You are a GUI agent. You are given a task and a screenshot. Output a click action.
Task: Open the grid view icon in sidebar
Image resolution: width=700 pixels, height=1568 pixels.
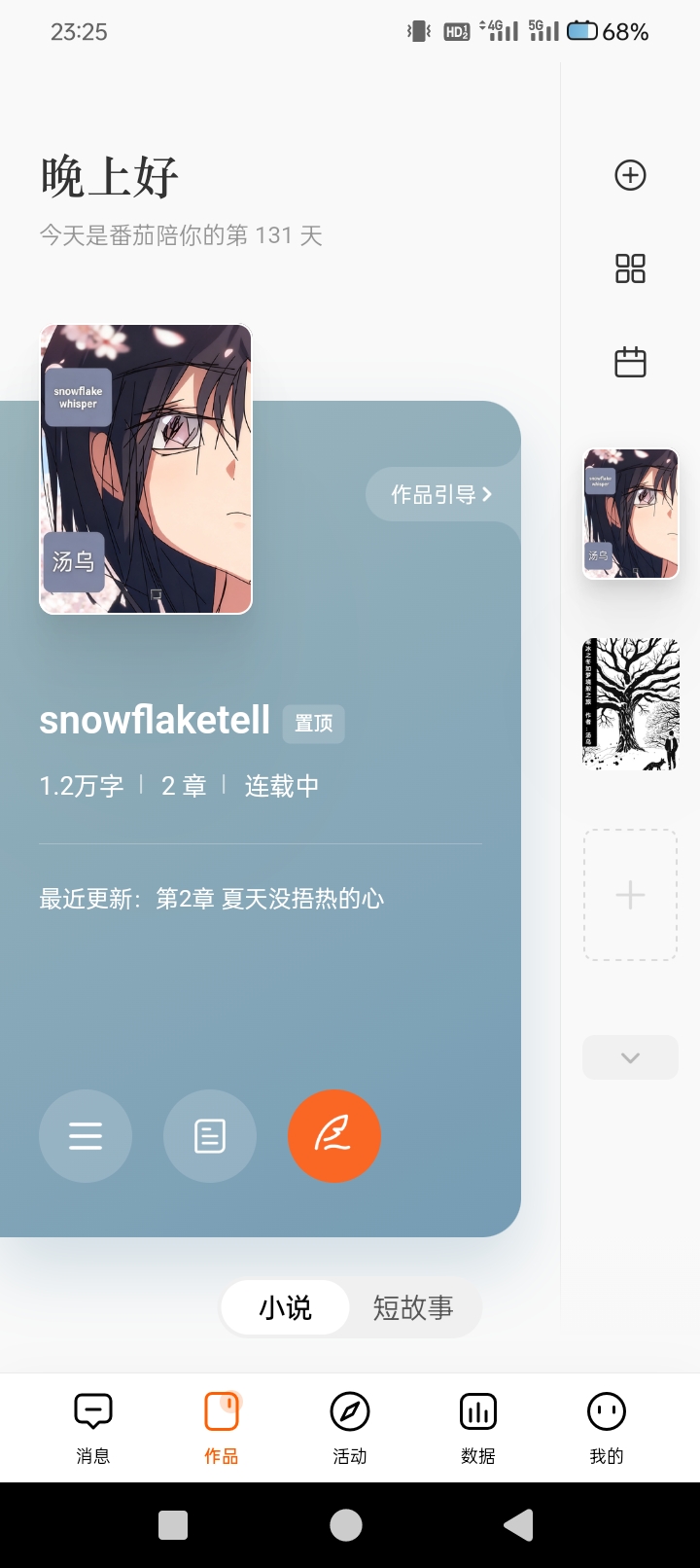pos(630,268)
